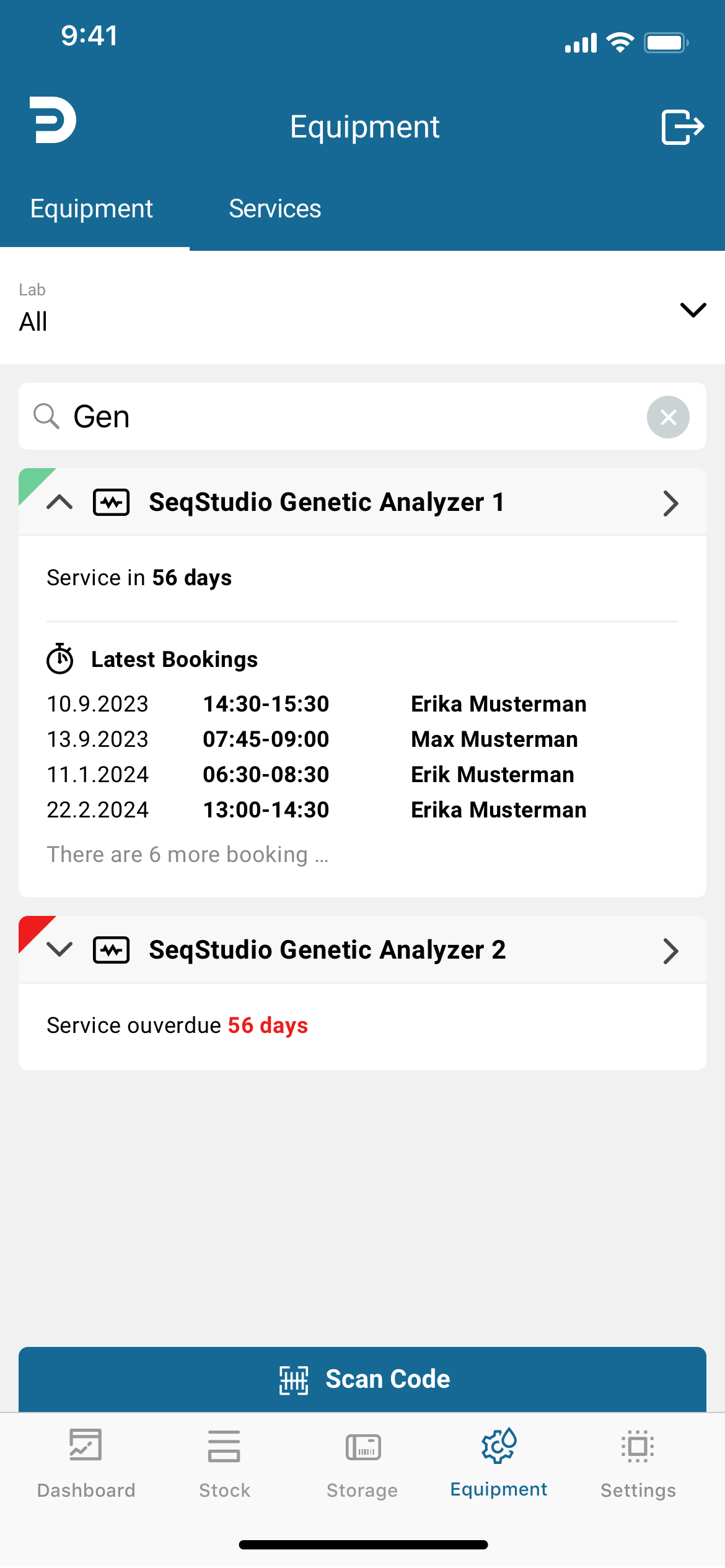The height and width of the screenshot is (1568, 725).
Task: View the 6 more bookings link
Action: [188, 855]
